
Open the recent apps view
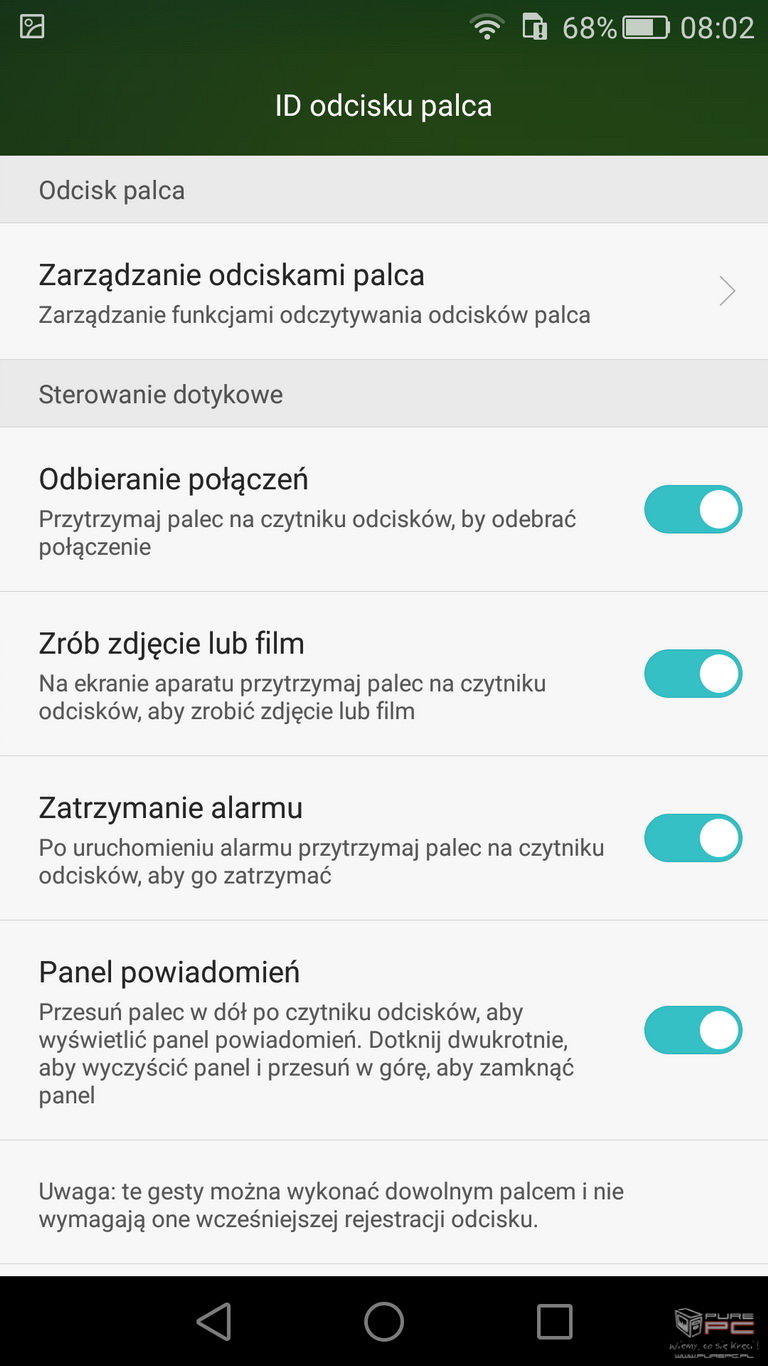pos(554,1321)
